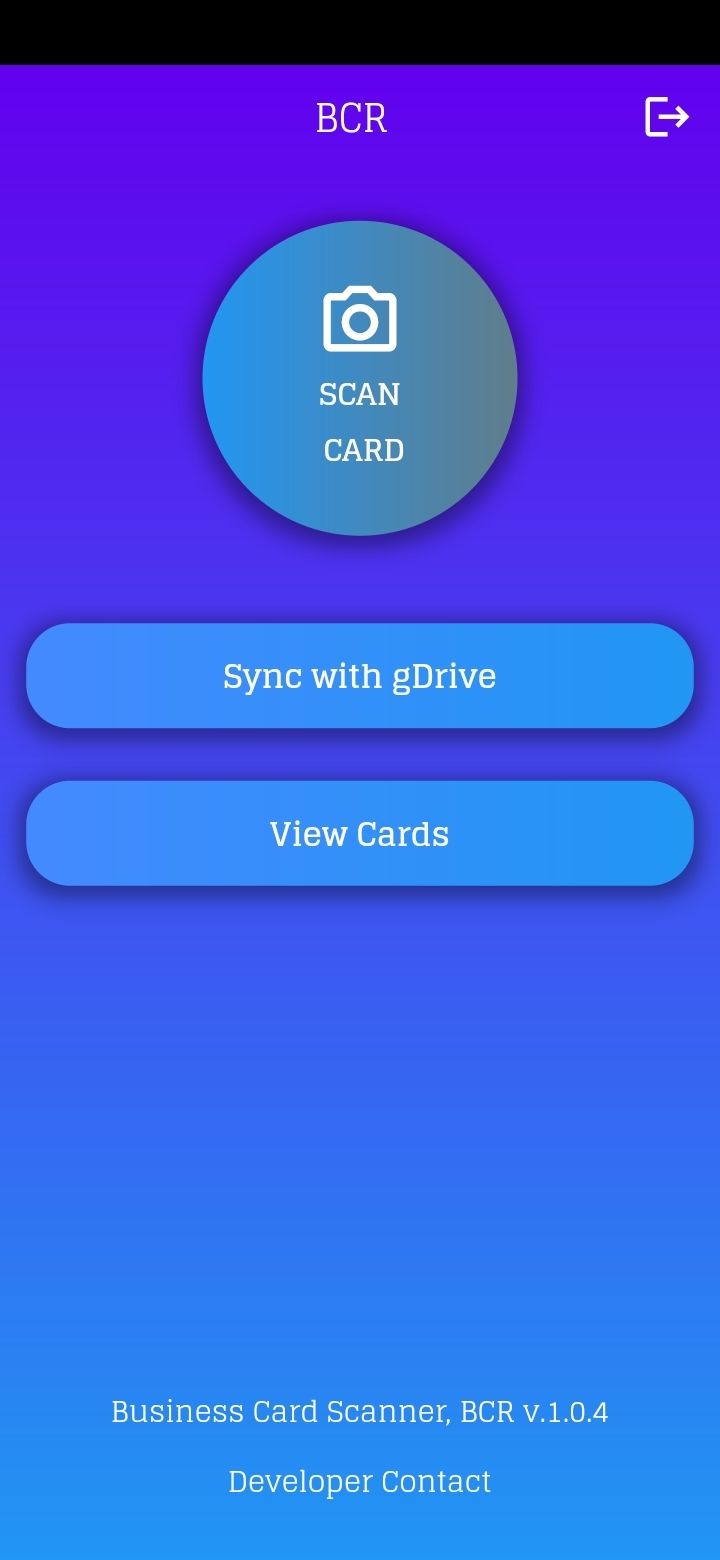
Task: Start a gDrive synchronization
Action: [x=360, y=675]
